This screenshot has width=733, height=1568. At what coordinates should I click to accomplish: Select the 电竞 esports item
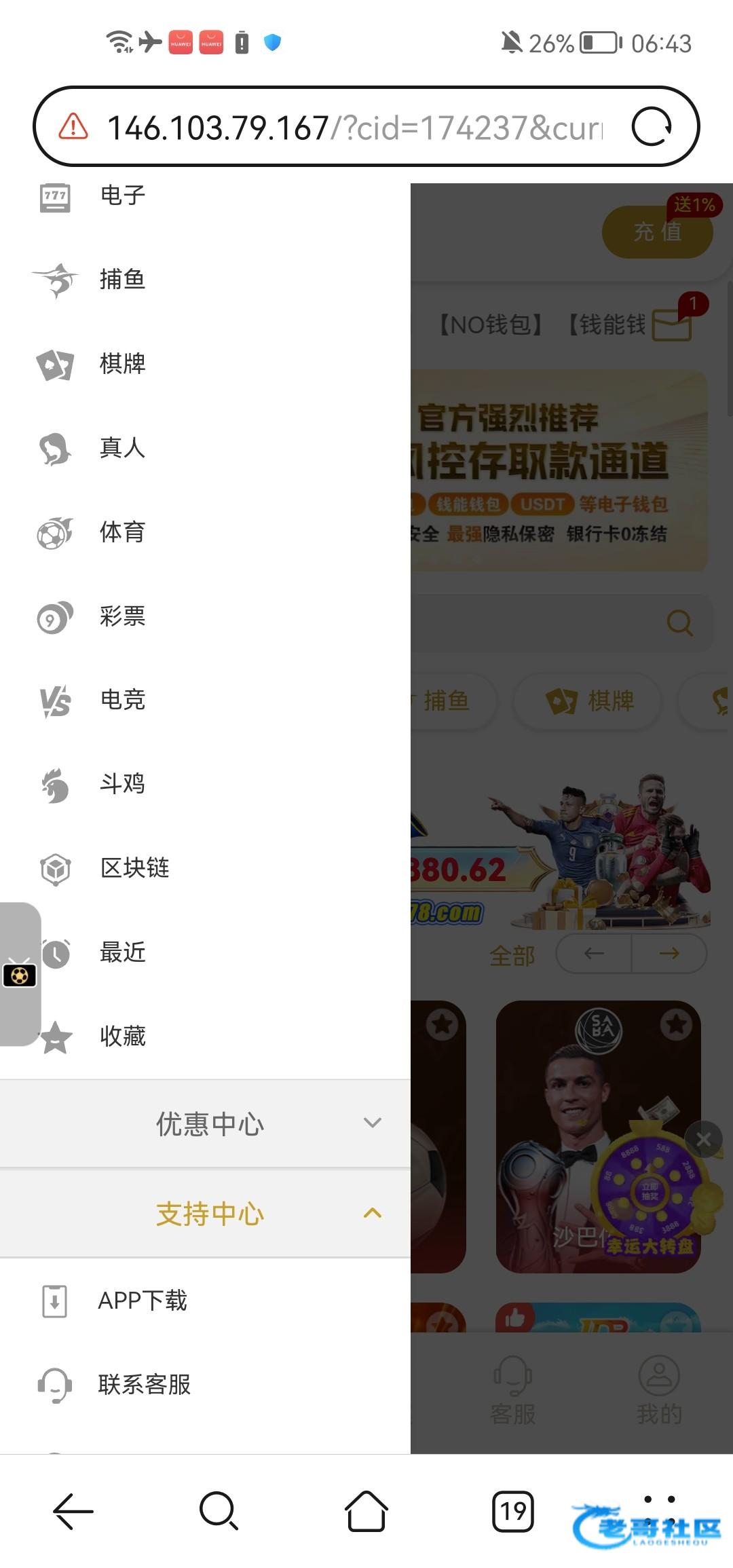click(122, 700)
